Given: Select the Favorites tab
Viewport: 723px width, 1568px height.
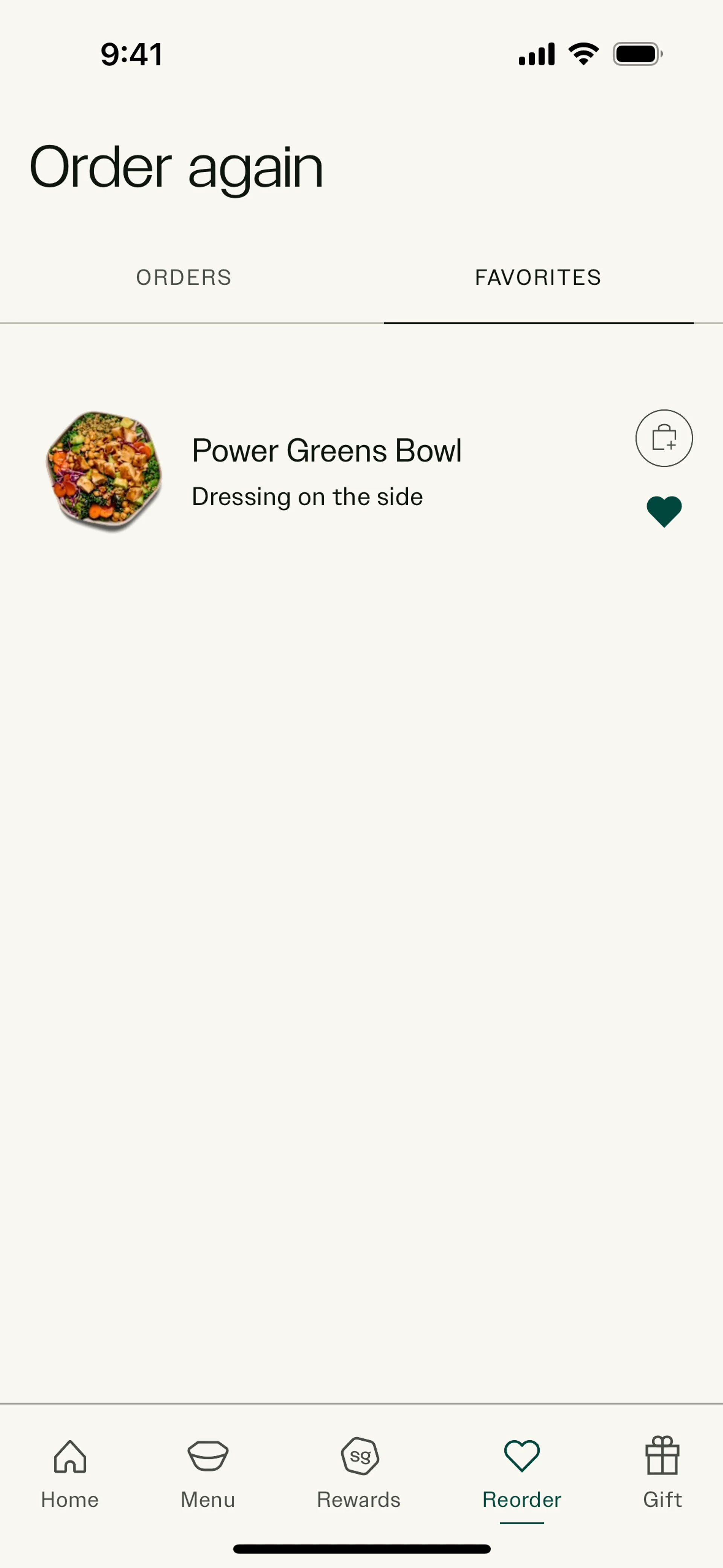Looking at the screenshot, I should click(x=538, y=278).
